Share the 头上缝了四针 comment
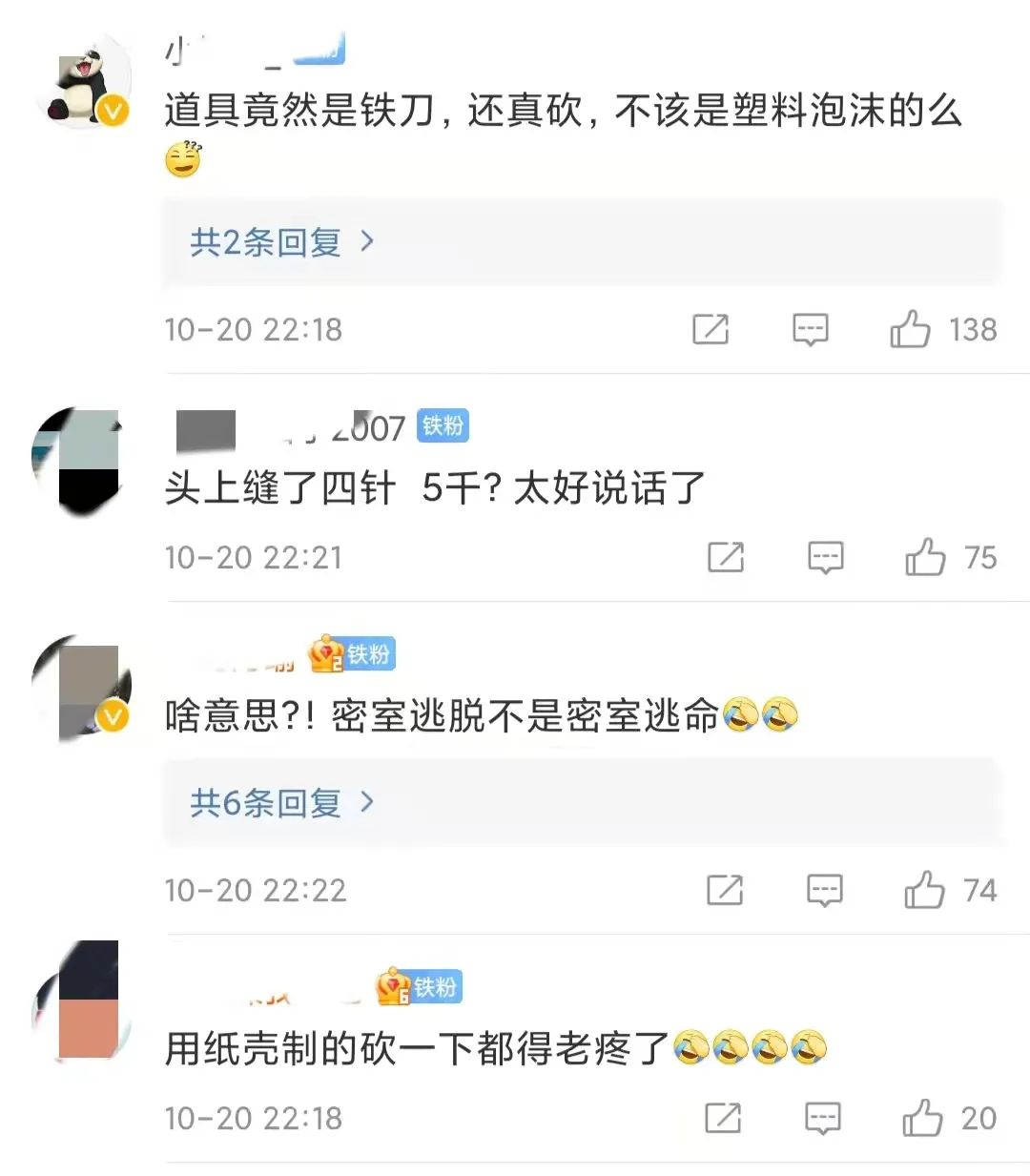The height and width of the screenshot is (1176, 1030). tap(726, 558)
